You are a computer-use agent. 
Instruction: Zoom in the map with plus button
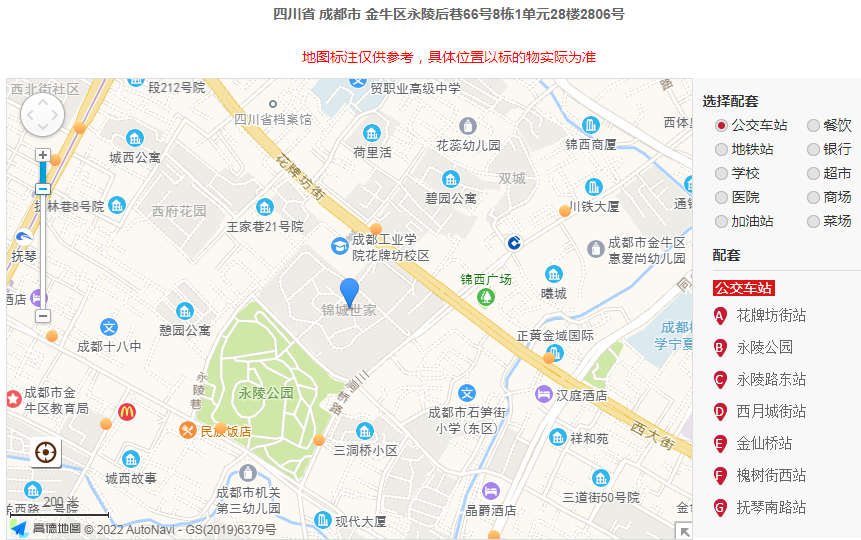pyautogui.click(x=43, y=155)
